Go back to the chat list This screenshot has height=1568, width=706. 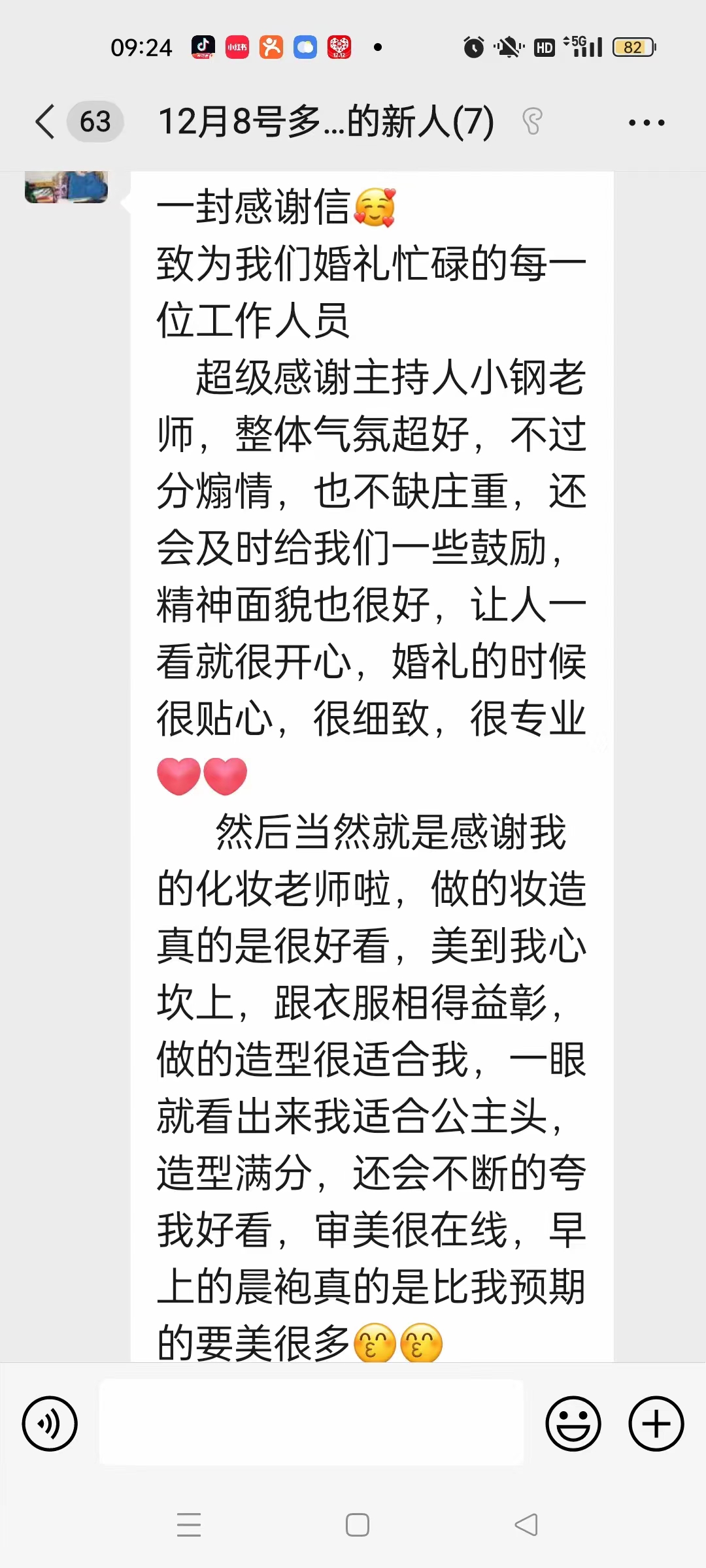coord(46,122)
